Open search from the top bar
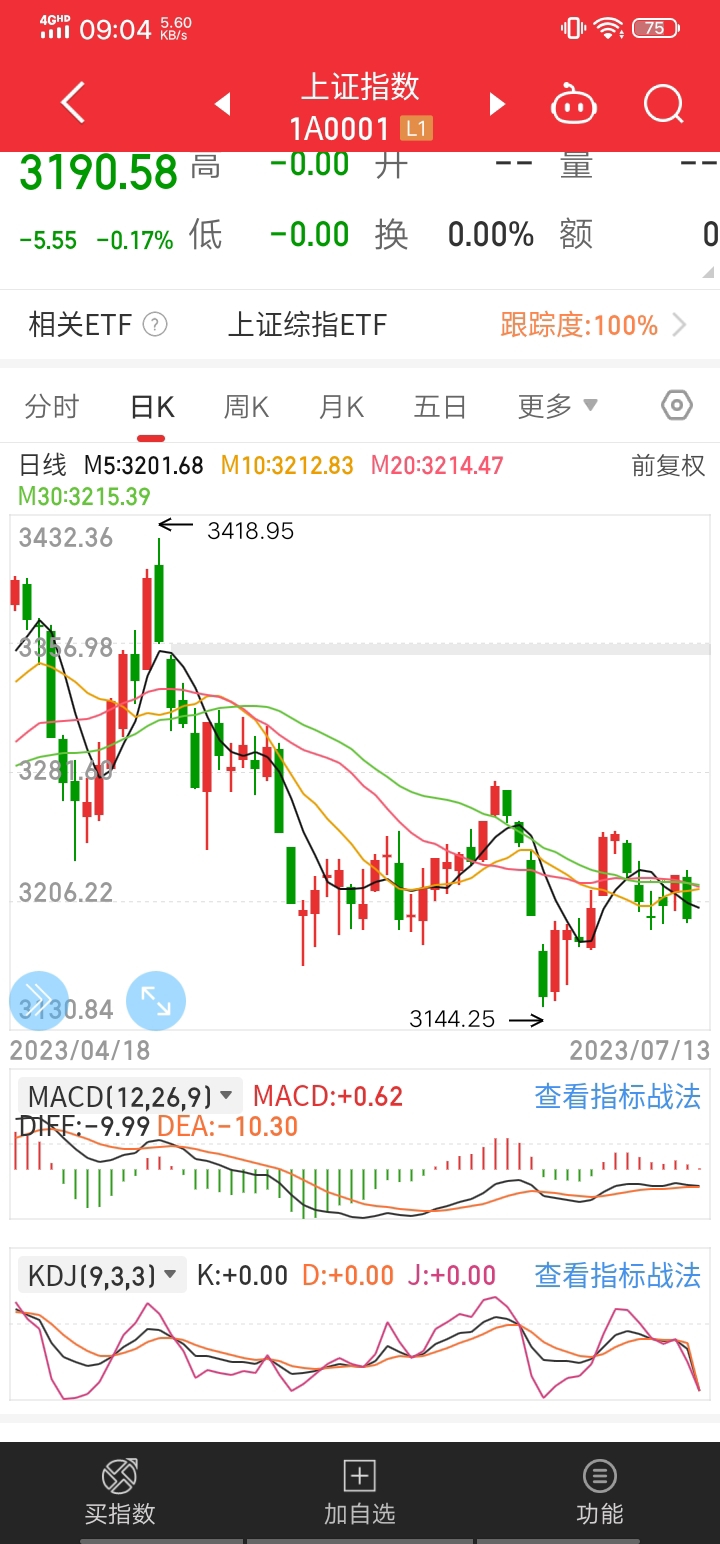720x1544 pixels. (663, 104)
